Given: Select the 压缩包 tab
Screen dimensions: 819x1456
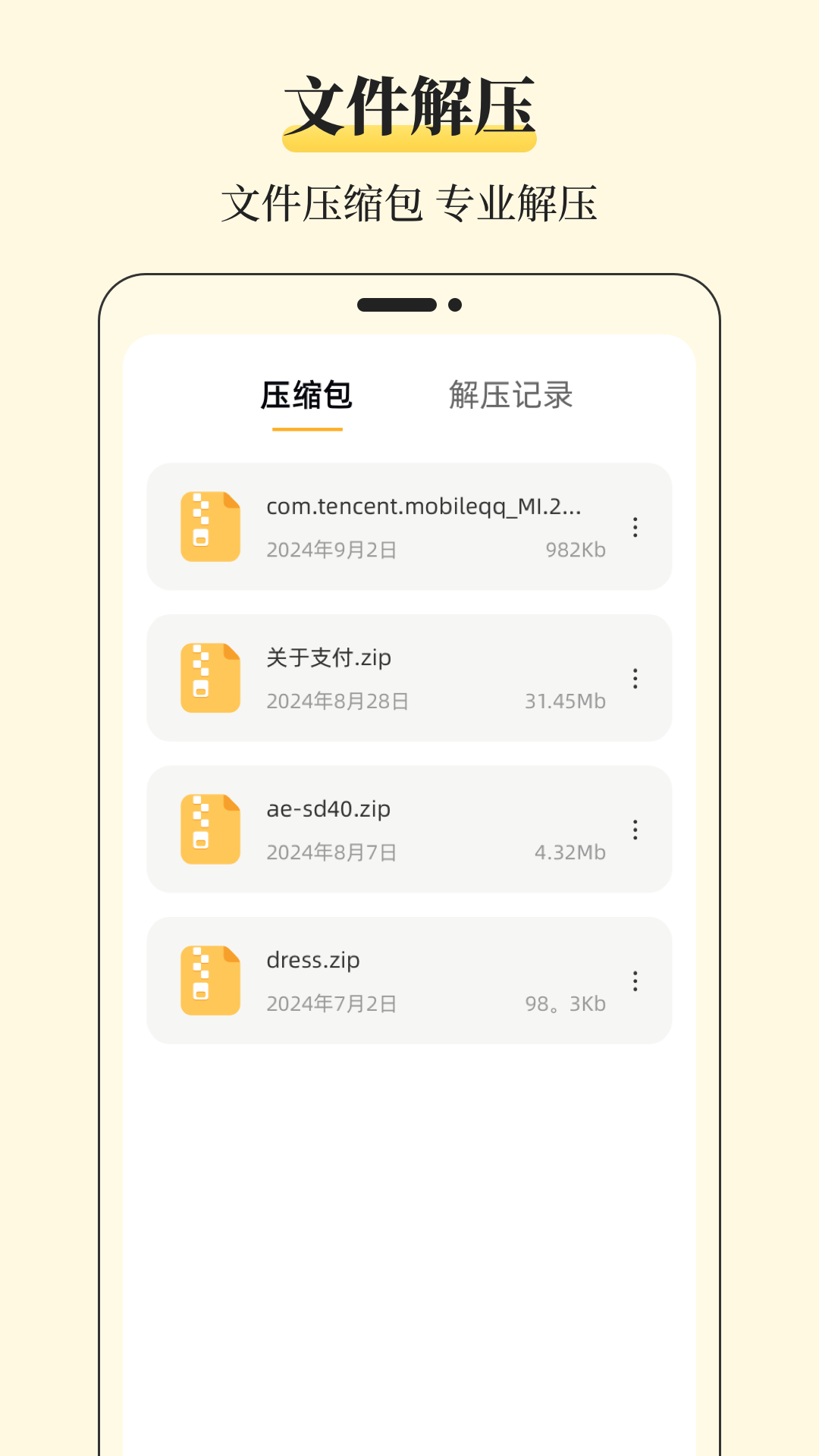Looking at the screenshot, I should [306, 395].
